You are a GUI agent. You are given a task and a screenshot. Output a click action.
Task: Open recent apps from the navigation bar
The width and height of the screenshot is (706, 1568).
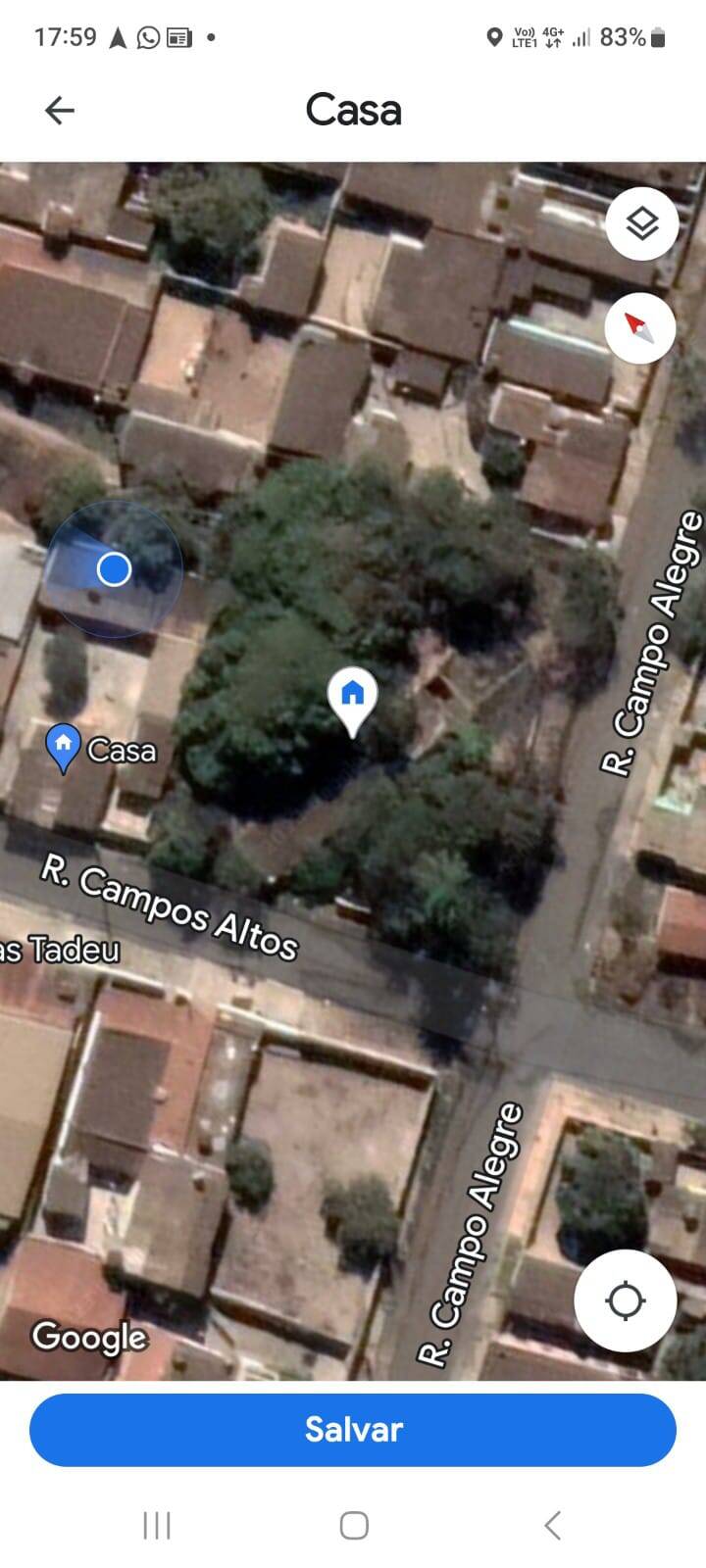pos(157,1525)
